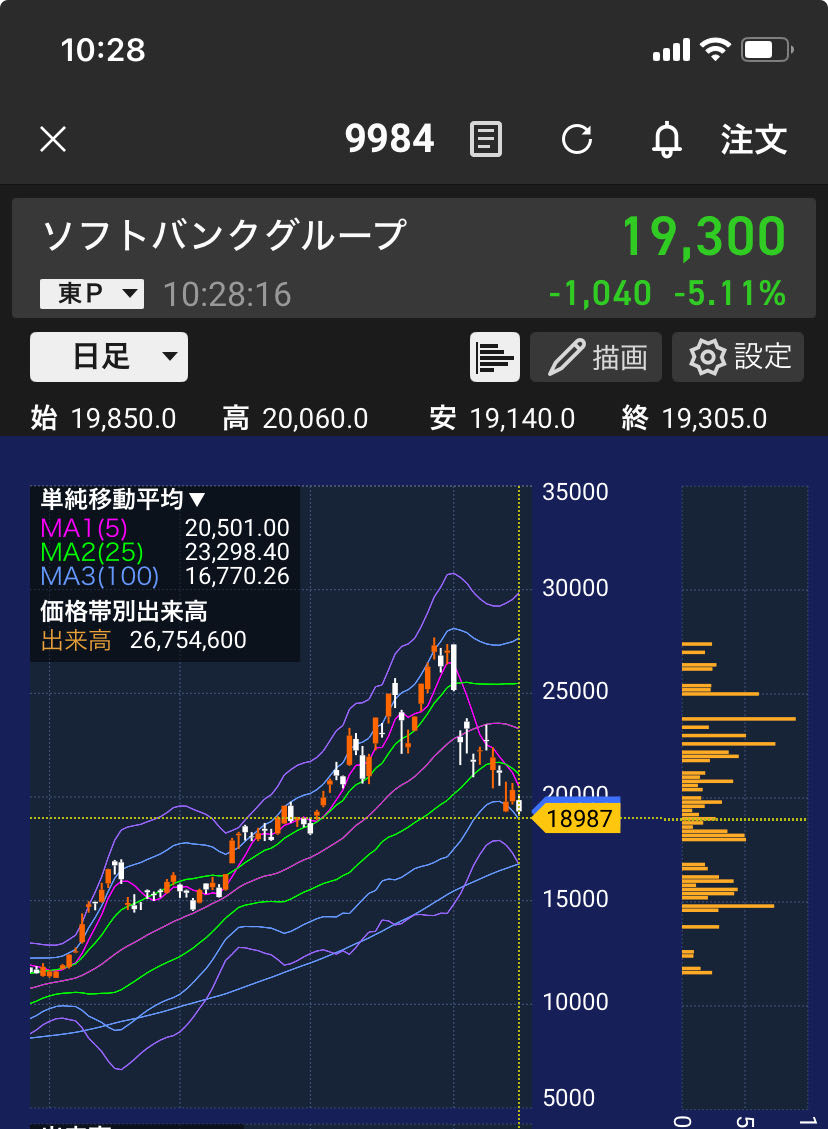Image resolution: width=828 pixels, height=1129 pixels.
Task: Open chart 設定 settings
Action: coord(738,357)
